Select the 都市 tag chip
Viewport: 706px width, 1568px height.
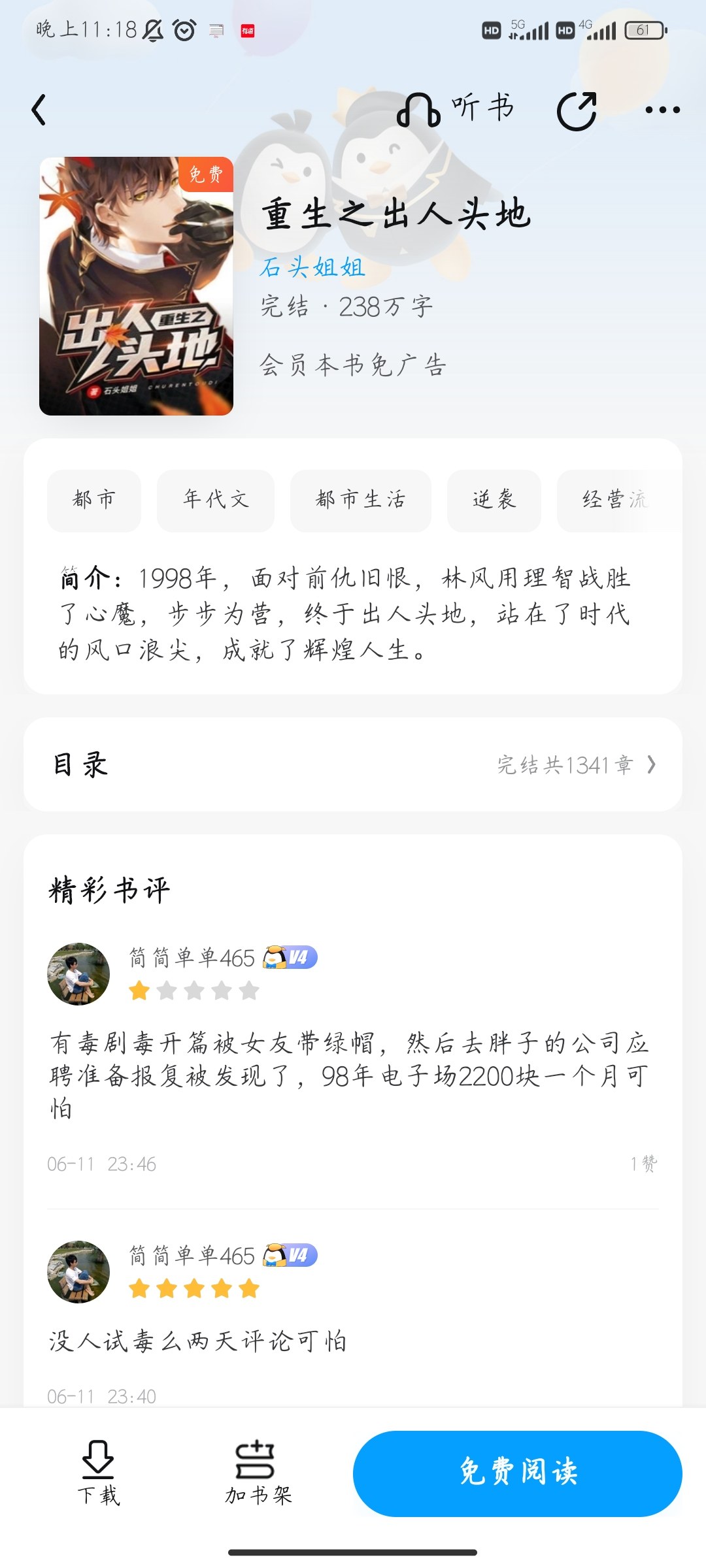coord(94,500)
